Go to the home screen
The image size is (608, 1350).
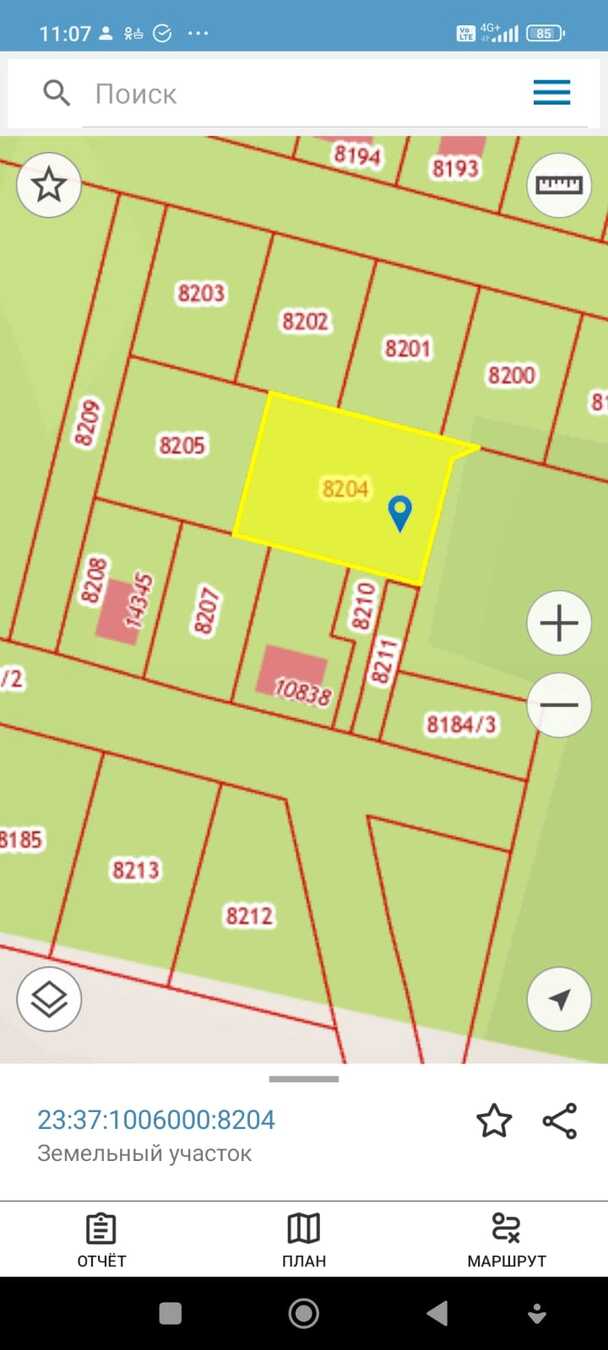point(304,1313)
